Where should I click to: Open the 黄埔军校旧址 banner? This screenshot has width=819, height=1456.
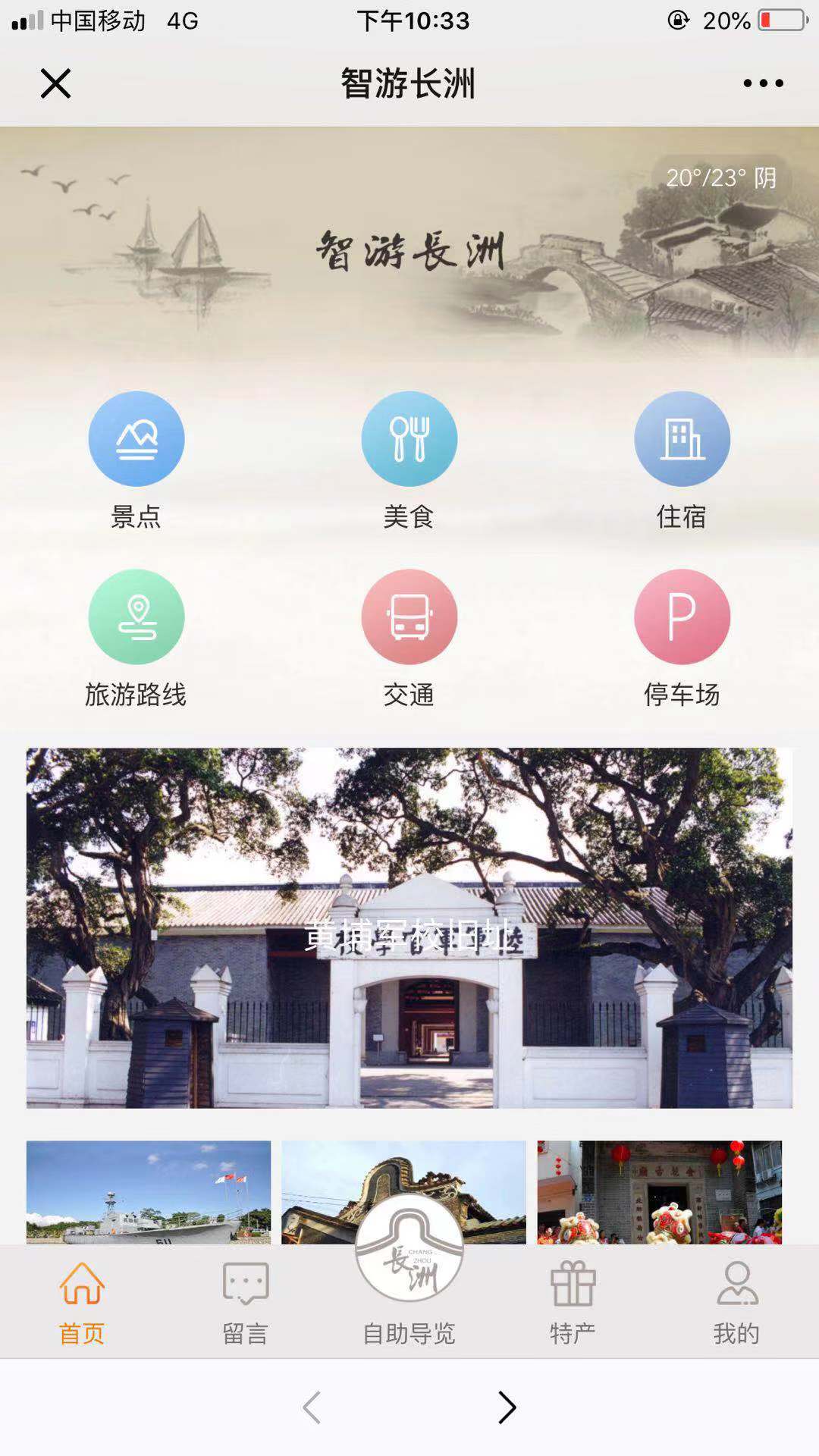[x=409, y=927]
